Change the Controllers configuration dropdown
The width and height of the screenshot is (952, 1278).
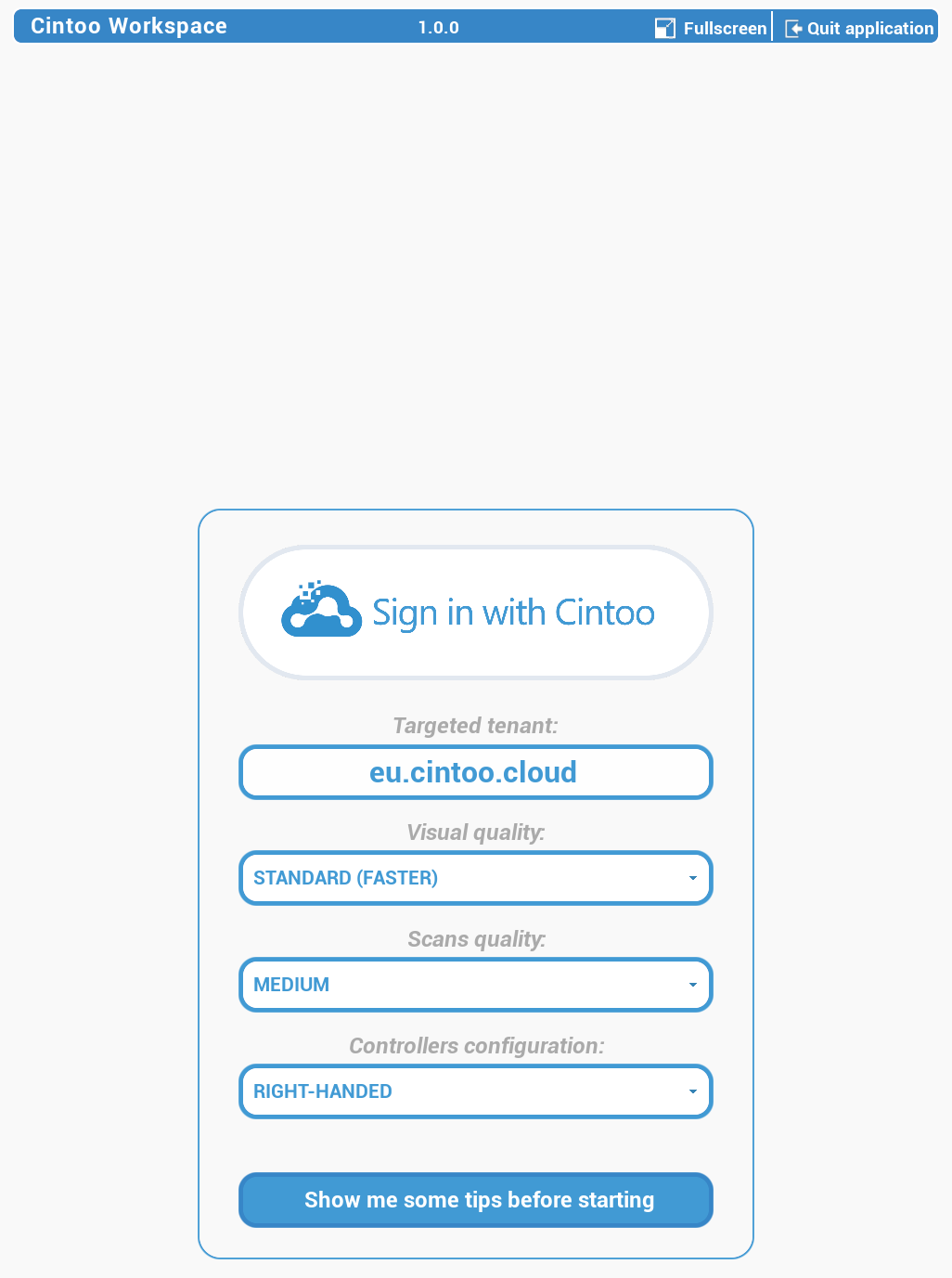(x=476, y=1091)
